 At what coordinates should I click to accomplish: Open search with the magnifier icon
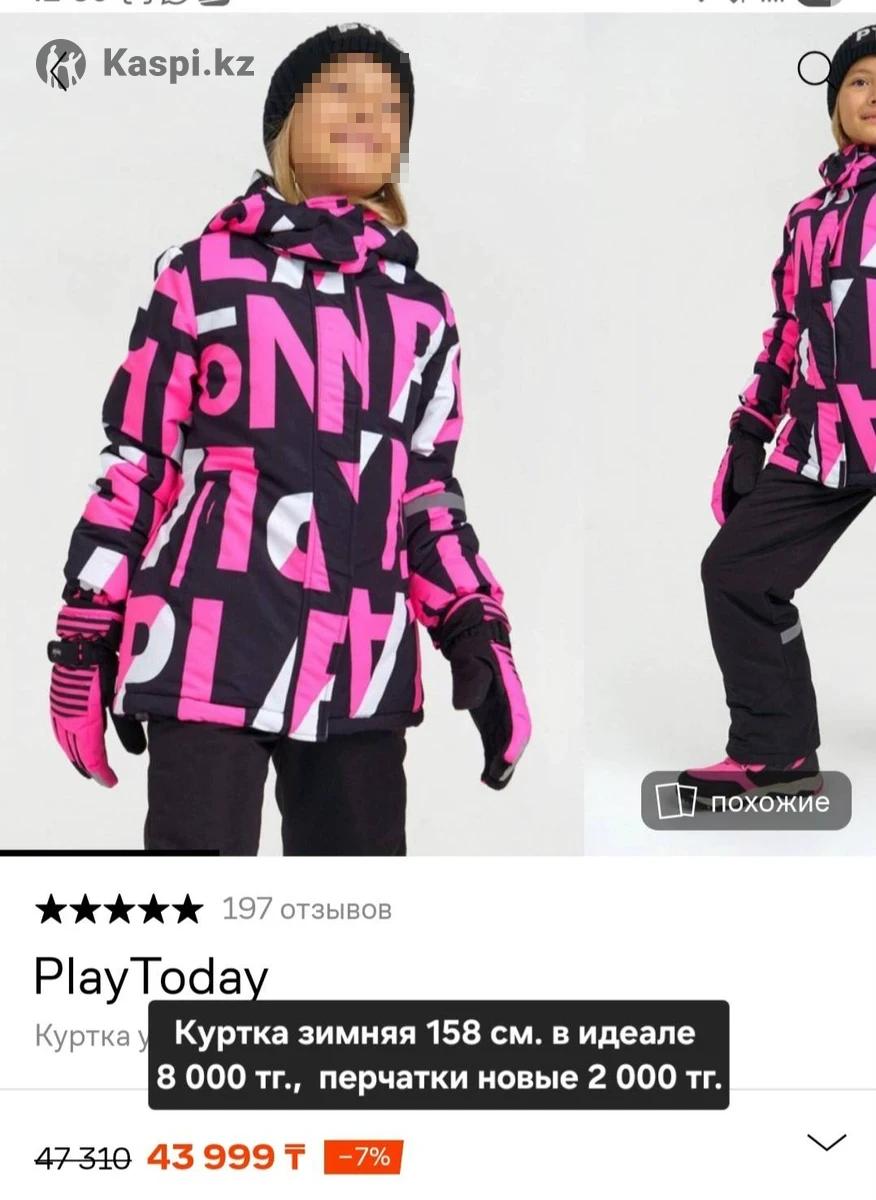point(815,68)
